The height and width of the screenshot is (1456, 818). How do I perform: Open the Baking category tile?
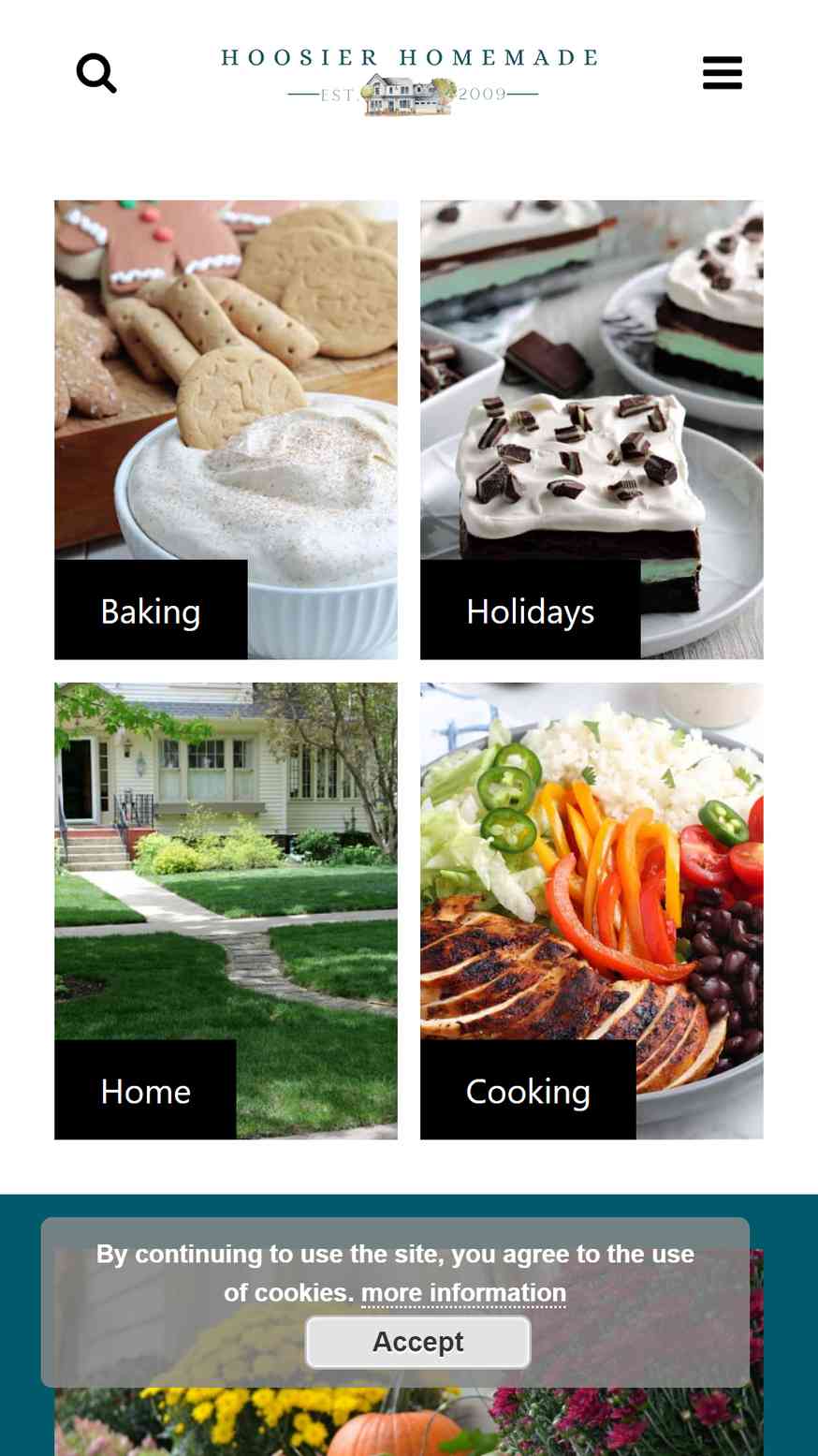coord(226,430)
